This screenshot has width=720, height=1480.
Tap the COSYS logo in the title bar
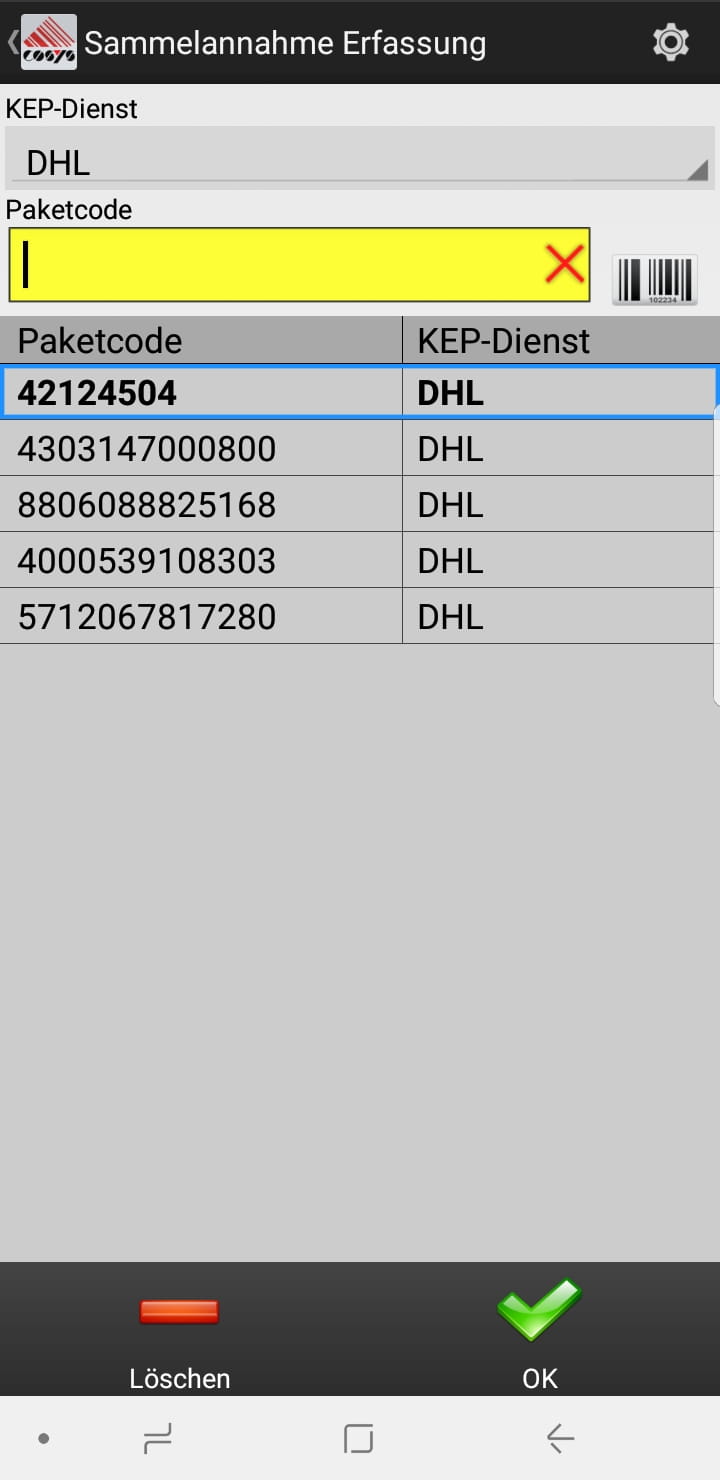coord(47,42)
